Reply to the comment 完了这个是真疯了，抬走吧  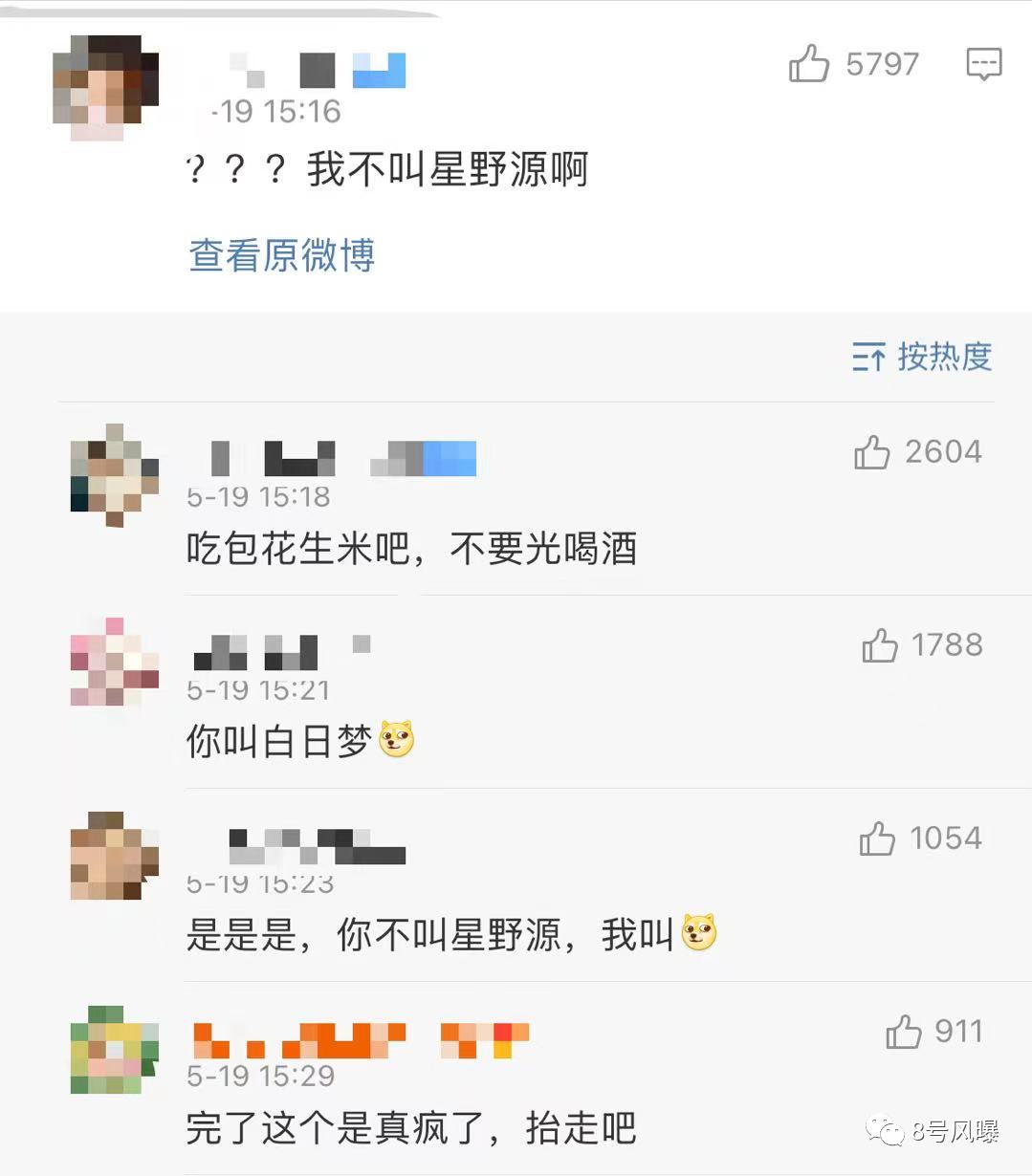[x=411, y=1128]
